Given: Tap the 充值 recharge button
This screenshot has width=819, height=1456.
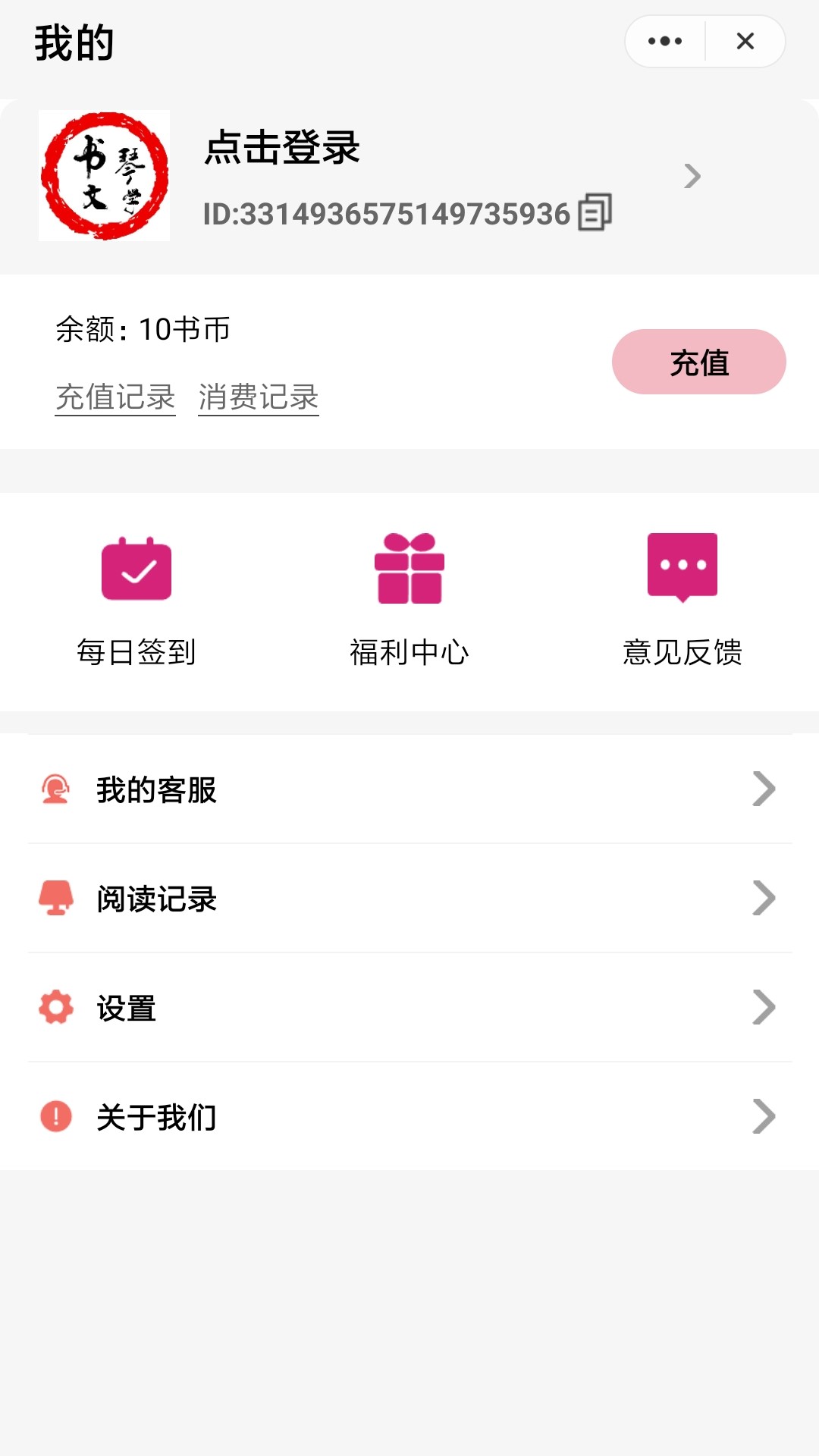Looking at the screenshot, I should (x=698, y=362).
